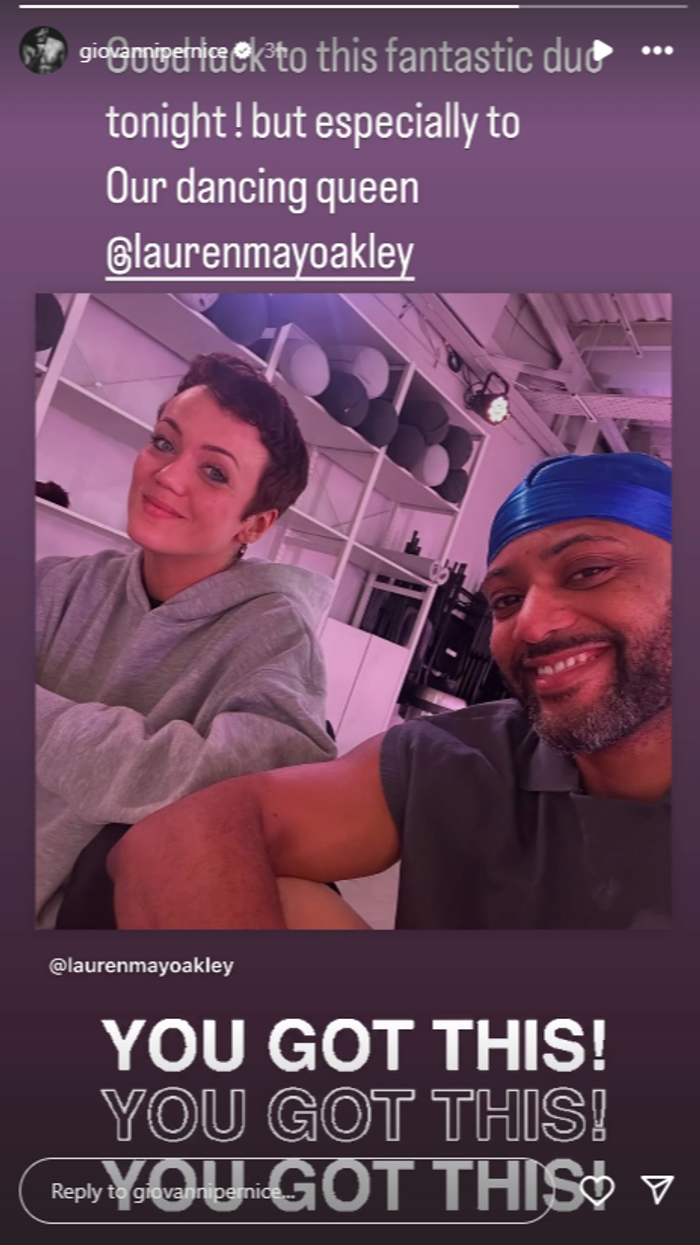Tap the Reply to giovannipernice field

pos(285,1191)
